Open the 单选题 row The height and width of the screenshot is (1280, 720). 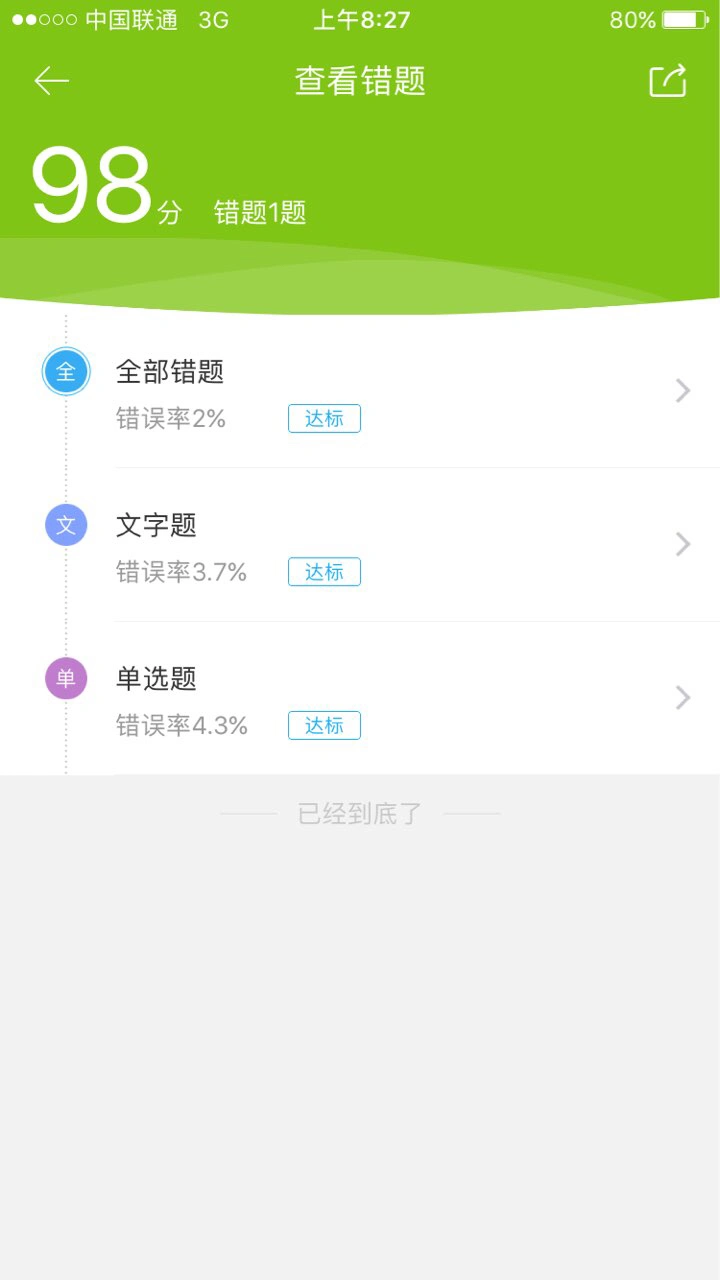(x=360, y=698)
